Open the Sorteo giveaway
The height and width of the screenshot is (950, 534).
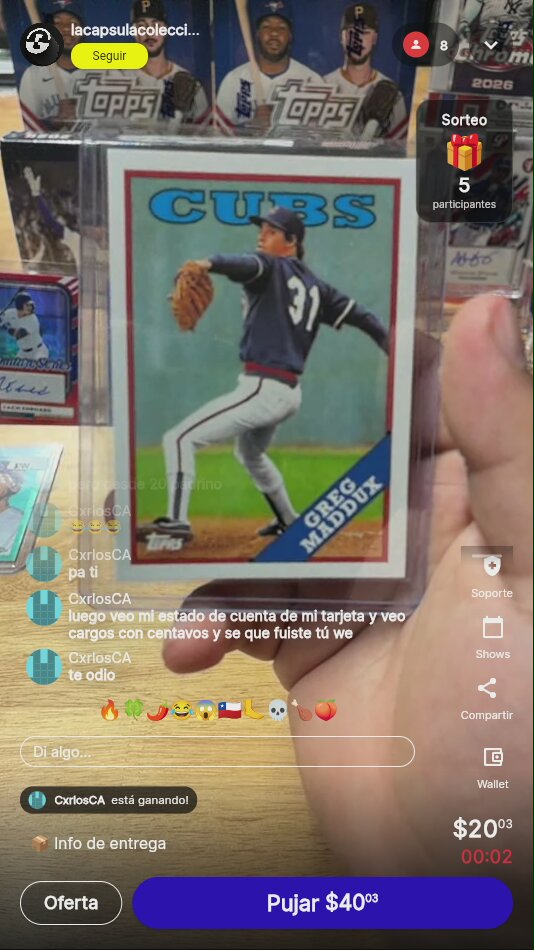point(464,161)
